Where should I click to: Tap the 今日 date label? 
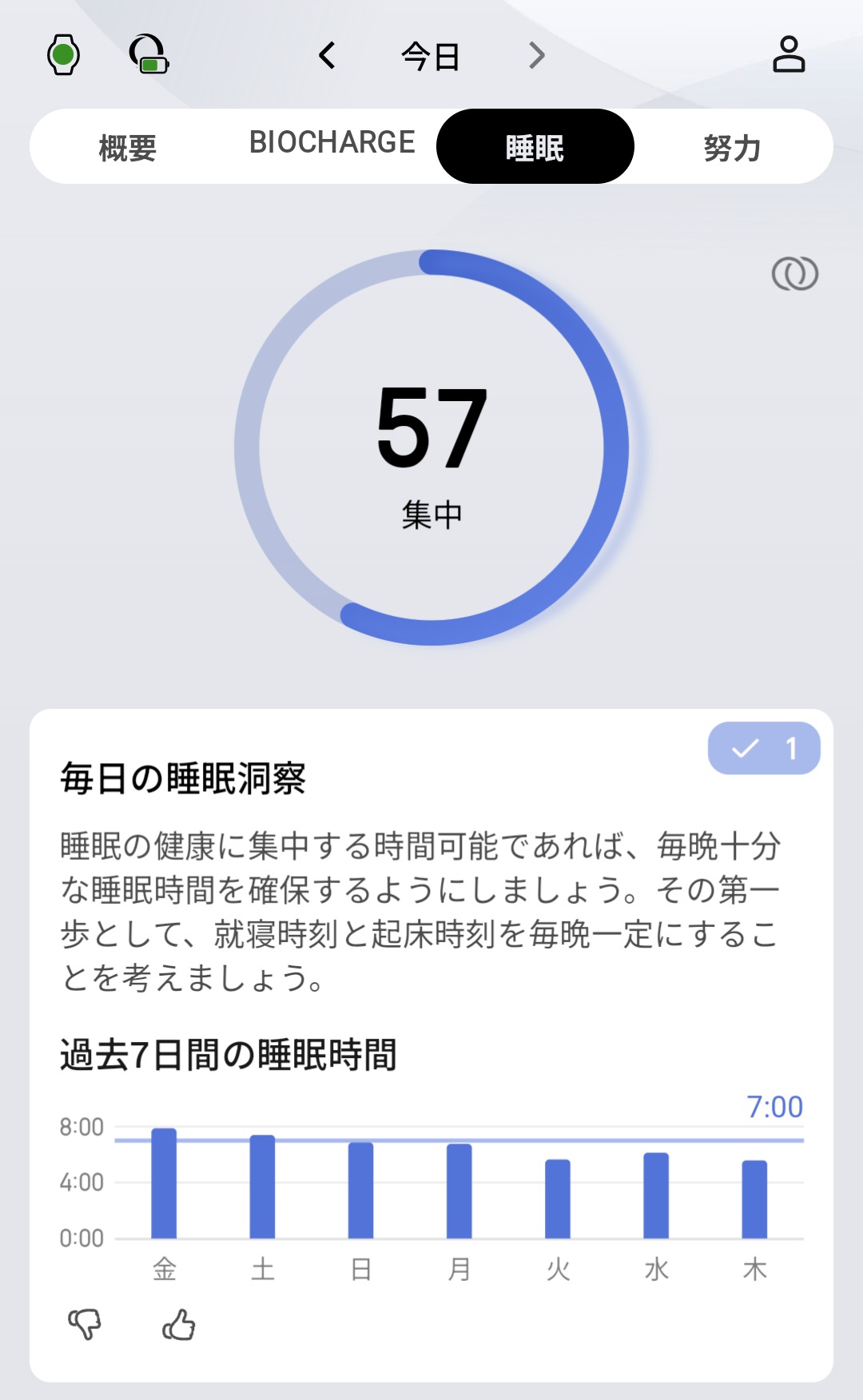431,57
